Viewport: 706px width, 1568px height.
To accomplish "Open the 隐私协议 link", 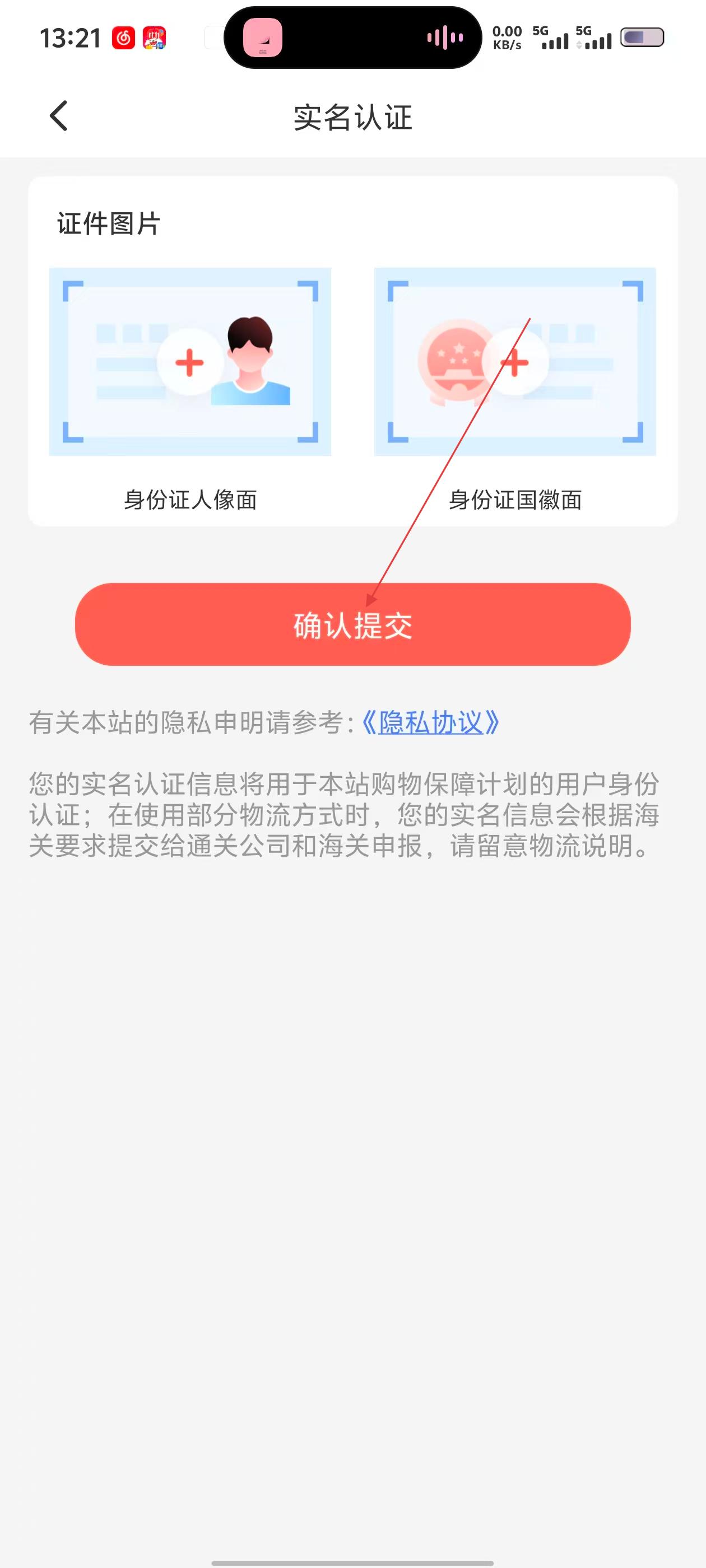I will pos(431,722).
